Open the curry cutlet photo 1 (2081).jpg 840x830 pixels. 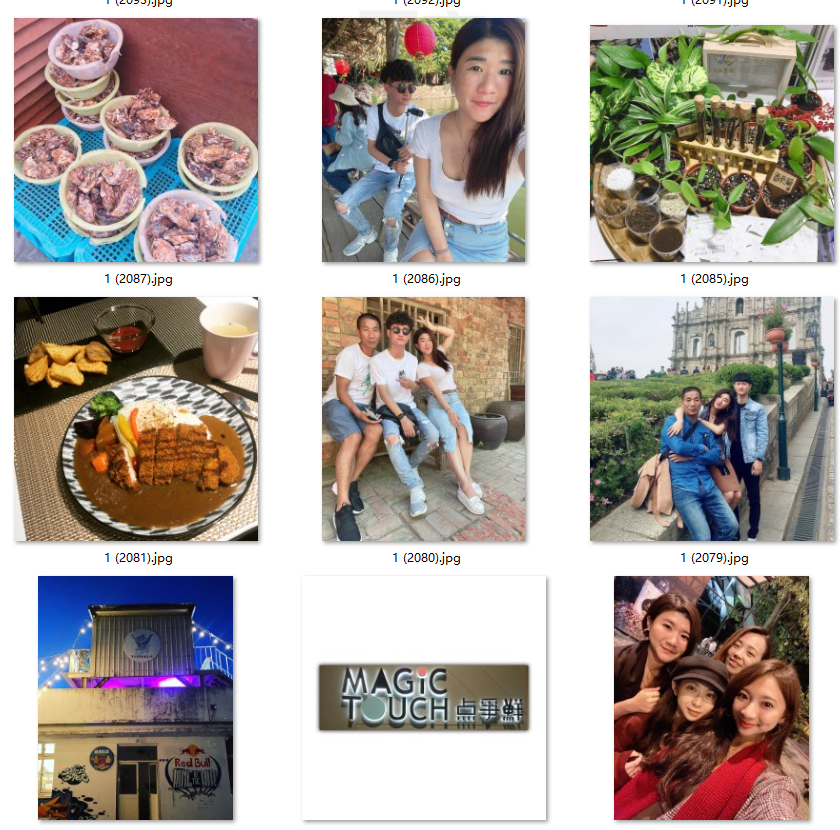[136, 419]
